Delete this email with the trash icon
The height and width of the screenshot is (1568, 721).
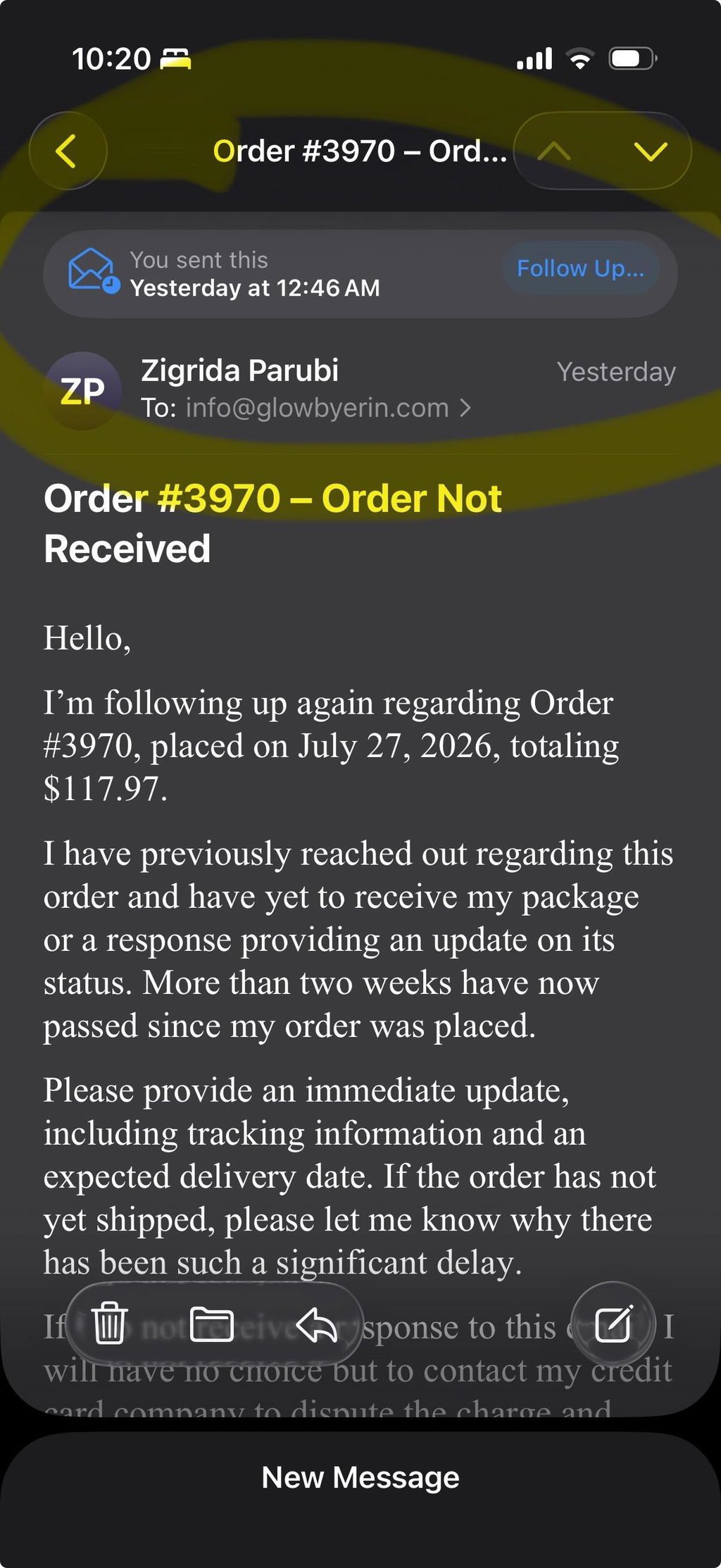click(110, 1323)
